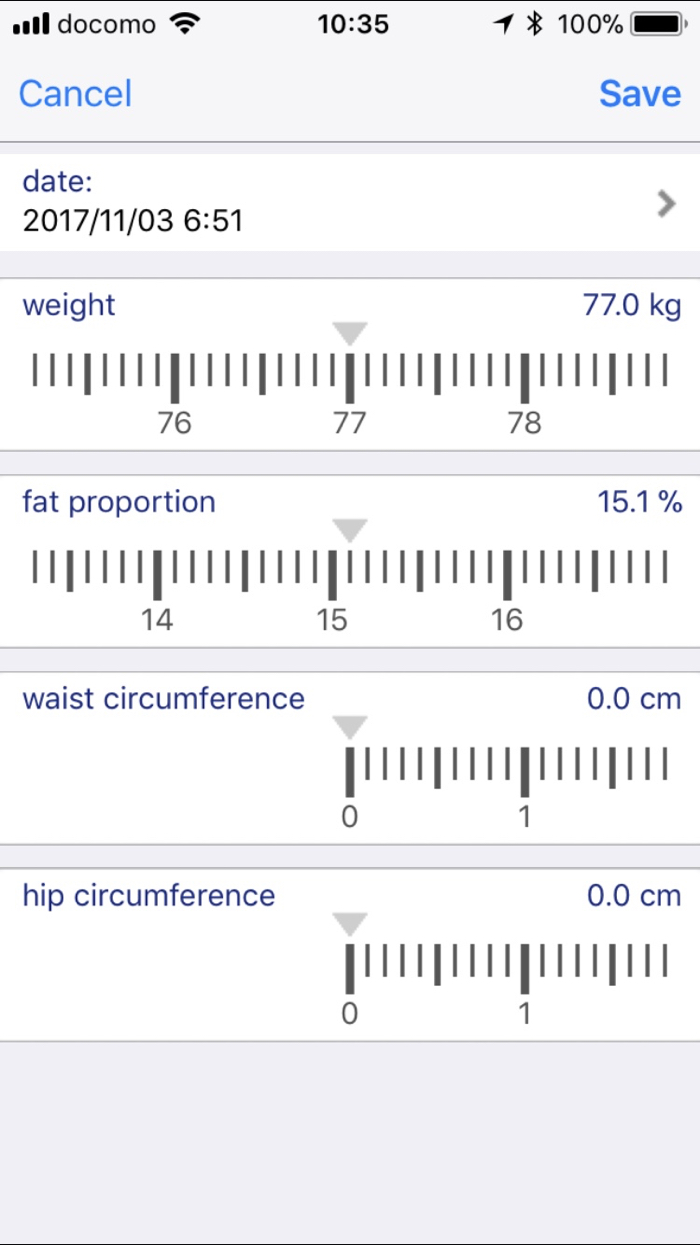Tap the fat proportion ruler slider

(x=350, y=578)
